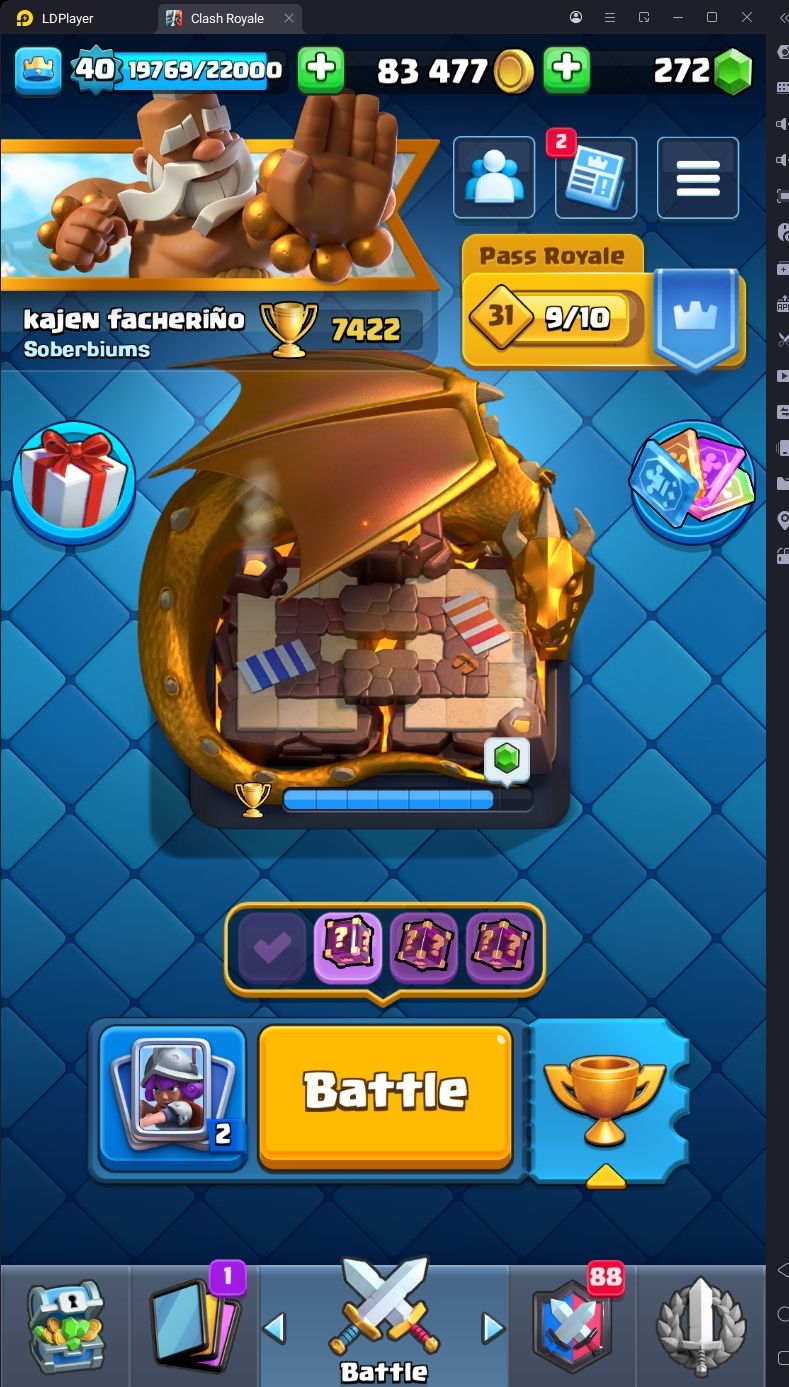Open the hamburger options menu
The width and height of the screenshot is (789, 1387).
click(x=697, y=178)
